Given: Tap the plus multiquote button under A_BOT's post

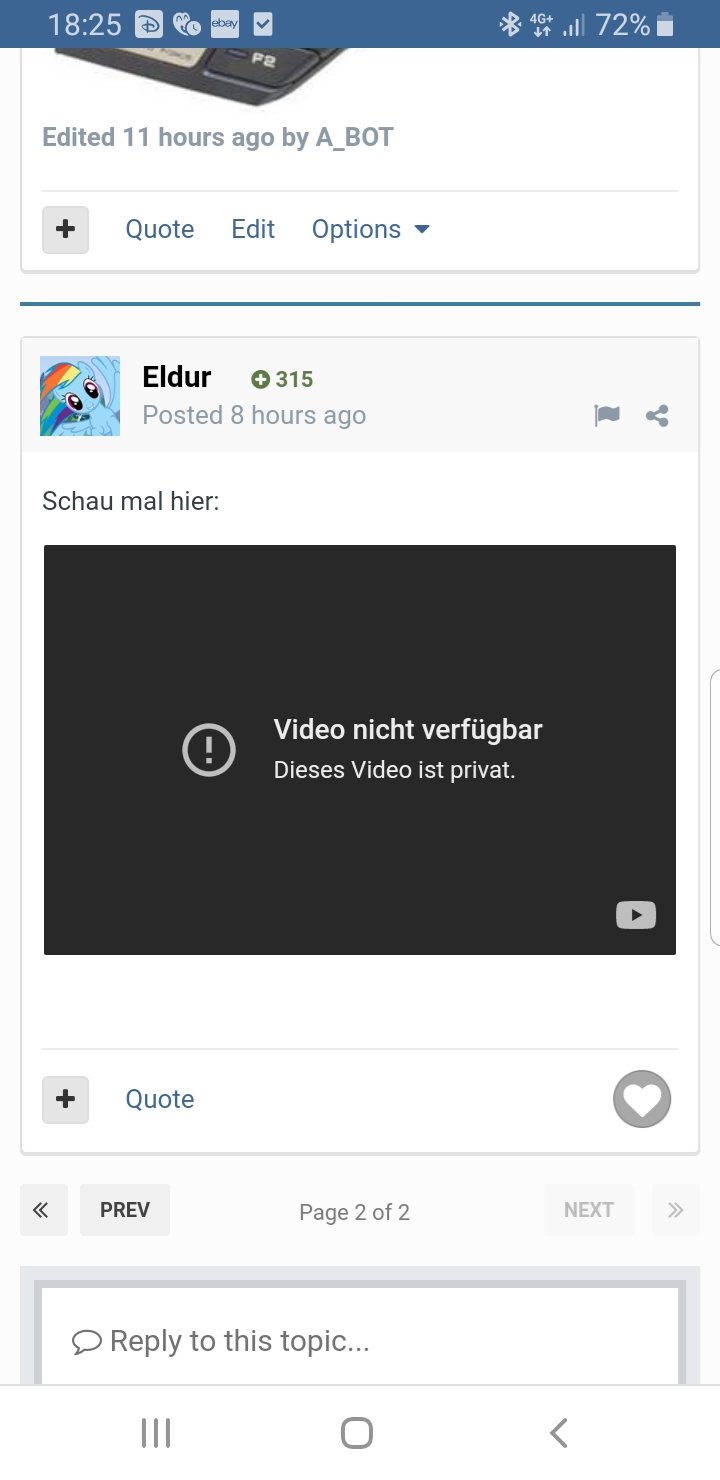Looking at the screenshot, I should click(x=65, y=229).
